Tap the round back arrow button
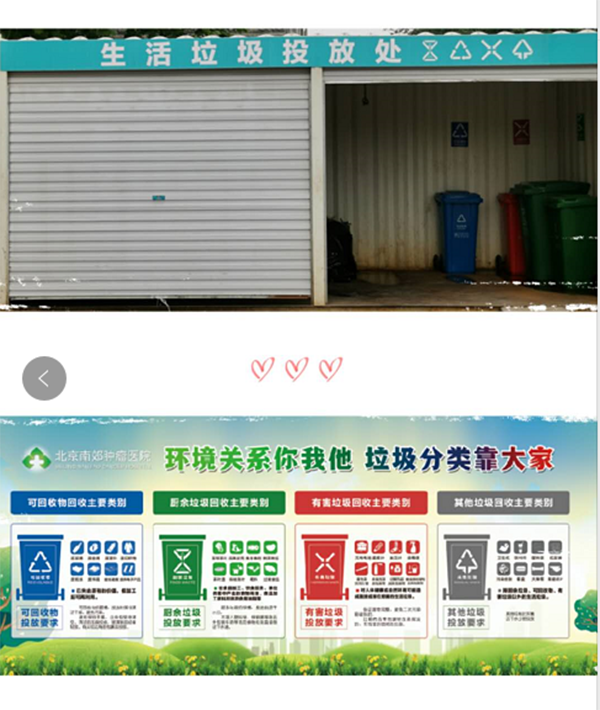 pos(44,378)
